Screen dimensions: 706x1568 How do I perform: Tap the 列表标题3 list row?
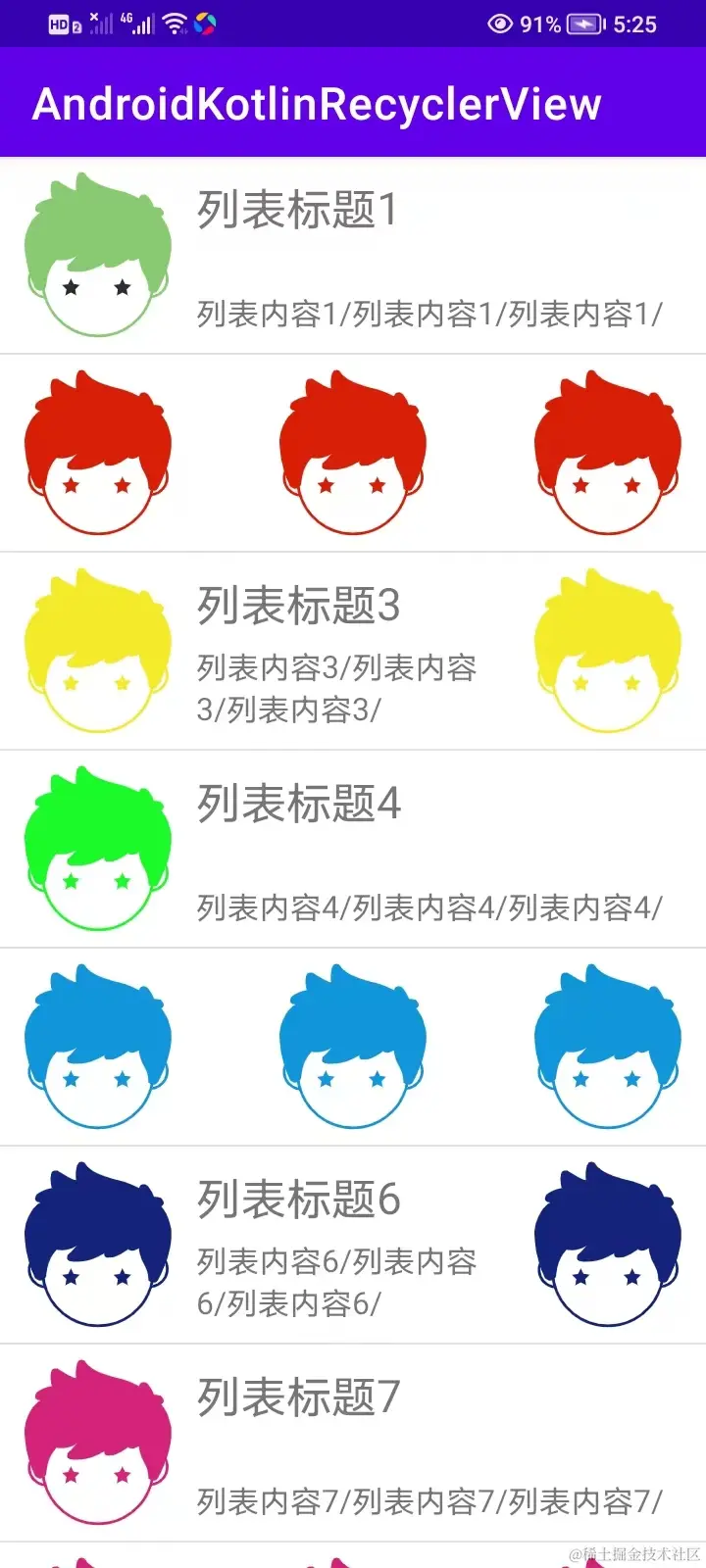[x=353, y=652]
